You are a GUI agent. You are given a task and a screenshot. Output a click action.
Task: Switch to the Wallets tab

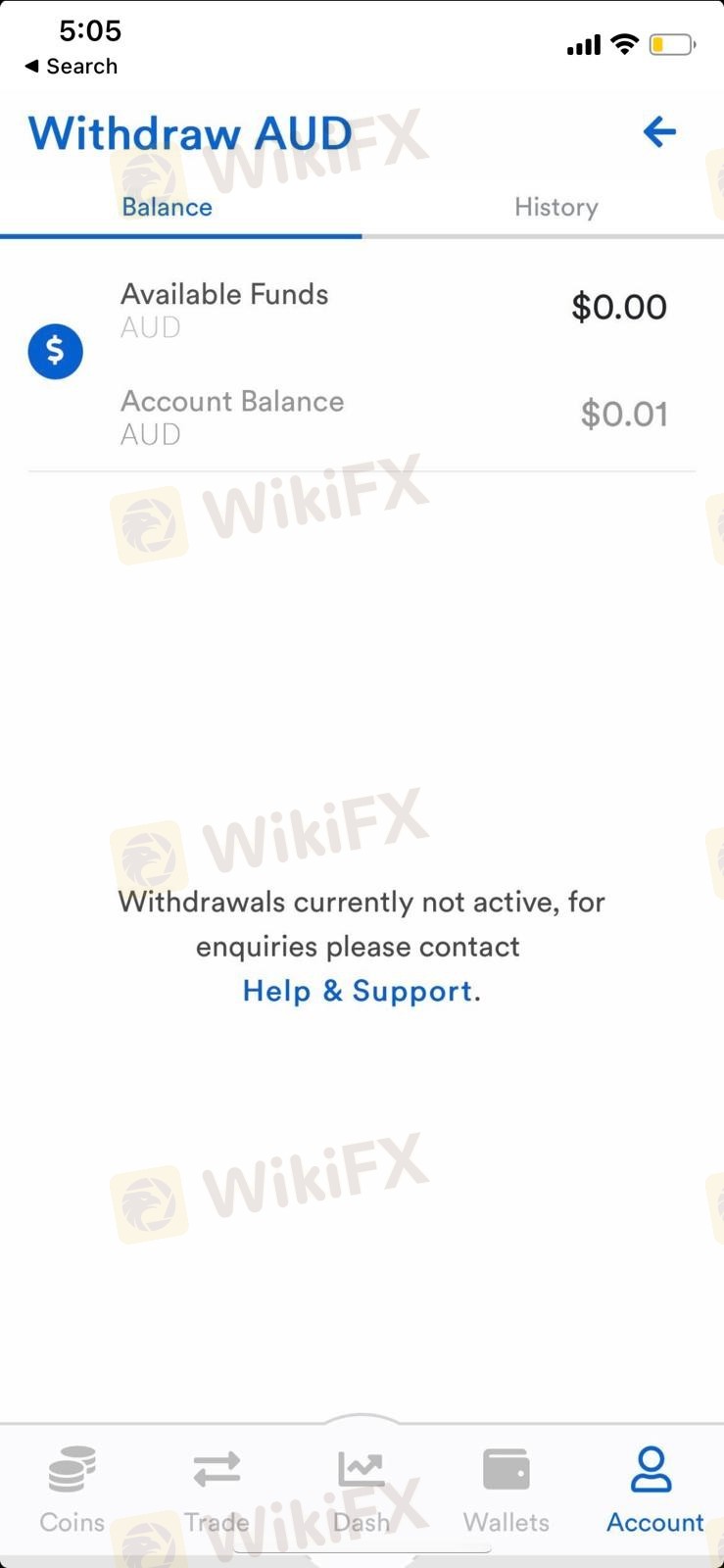coord(506,1490)
